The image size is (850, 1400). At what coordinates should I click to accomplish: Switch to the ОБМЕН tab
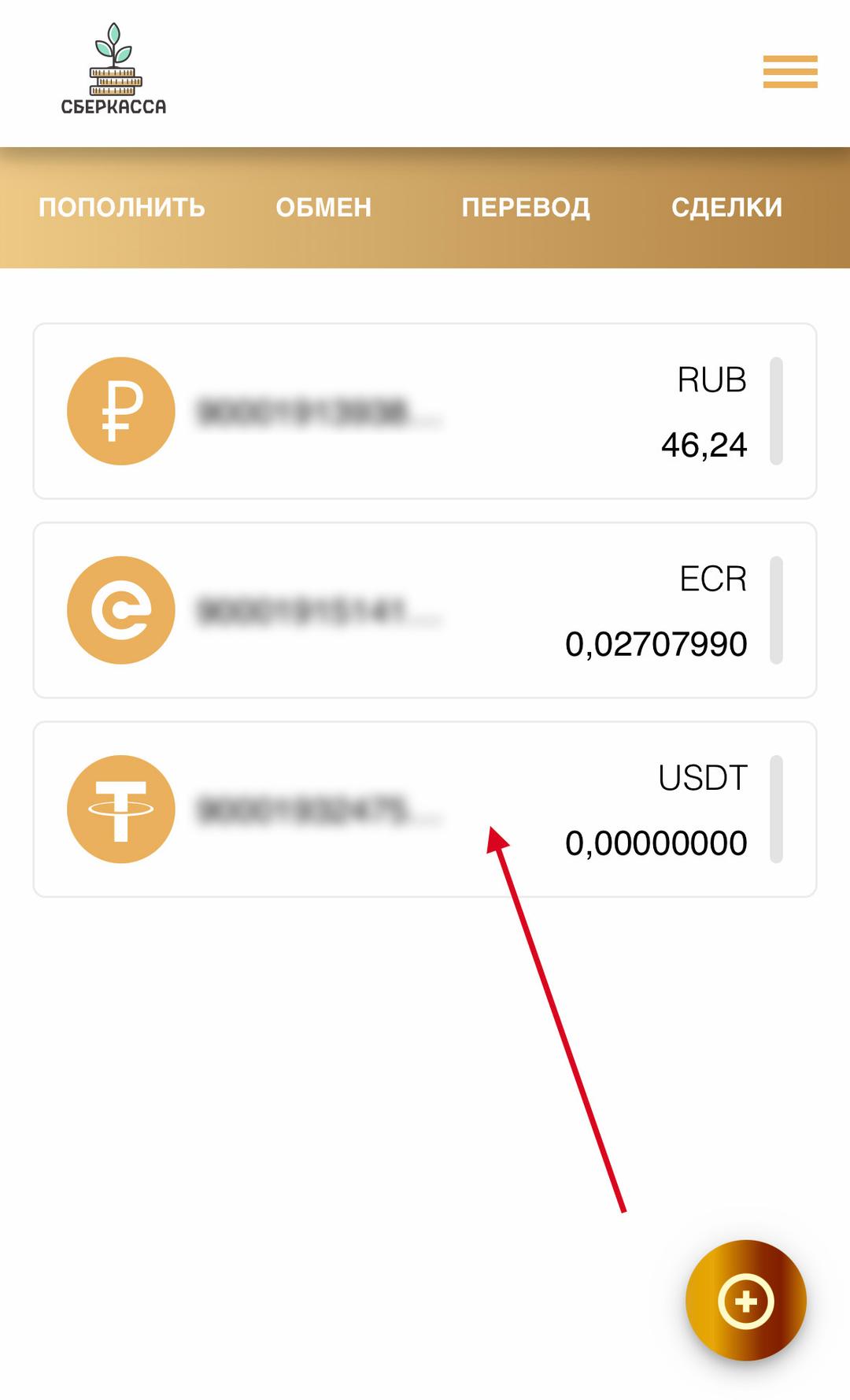323,207
